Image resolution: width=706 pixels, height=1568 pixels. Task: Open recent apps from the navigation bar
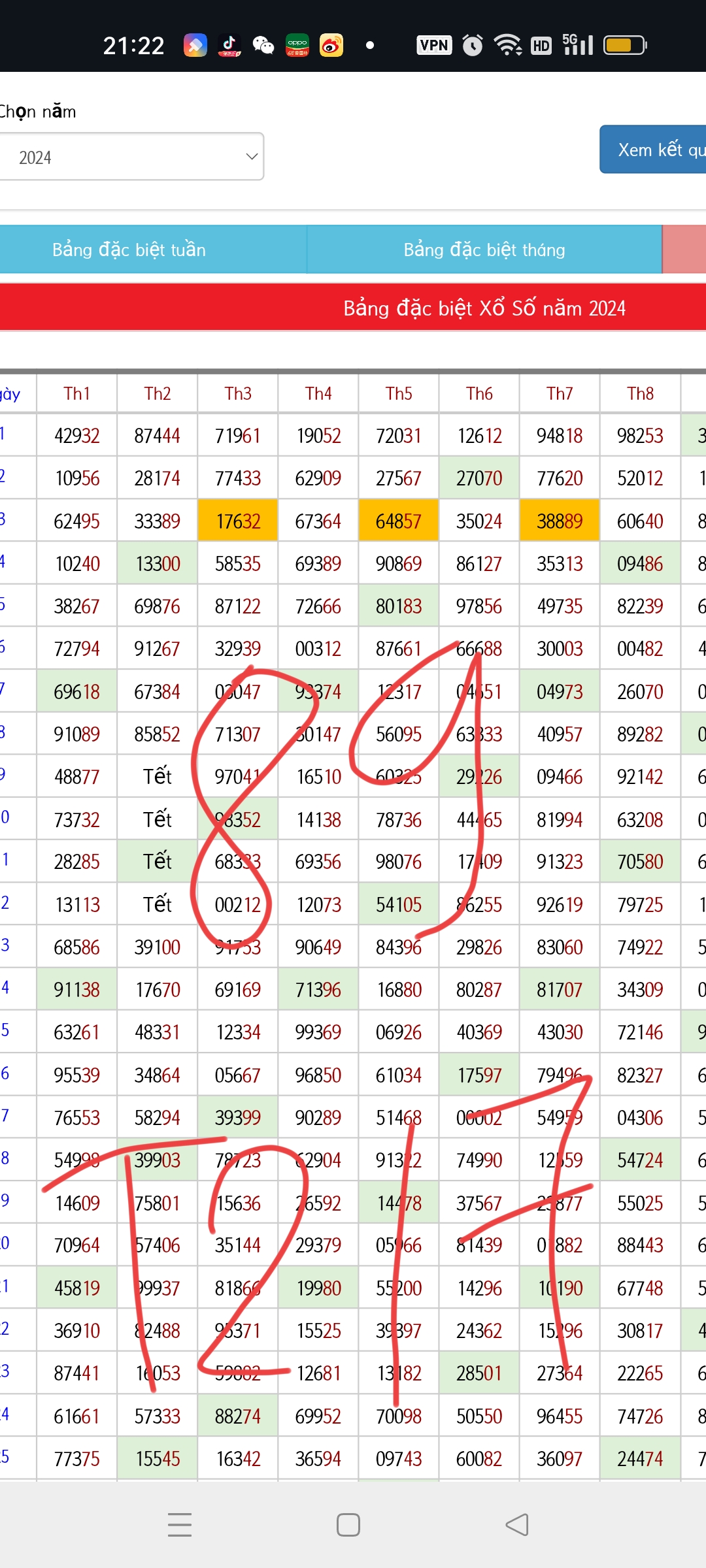[x=180, y=1525]
